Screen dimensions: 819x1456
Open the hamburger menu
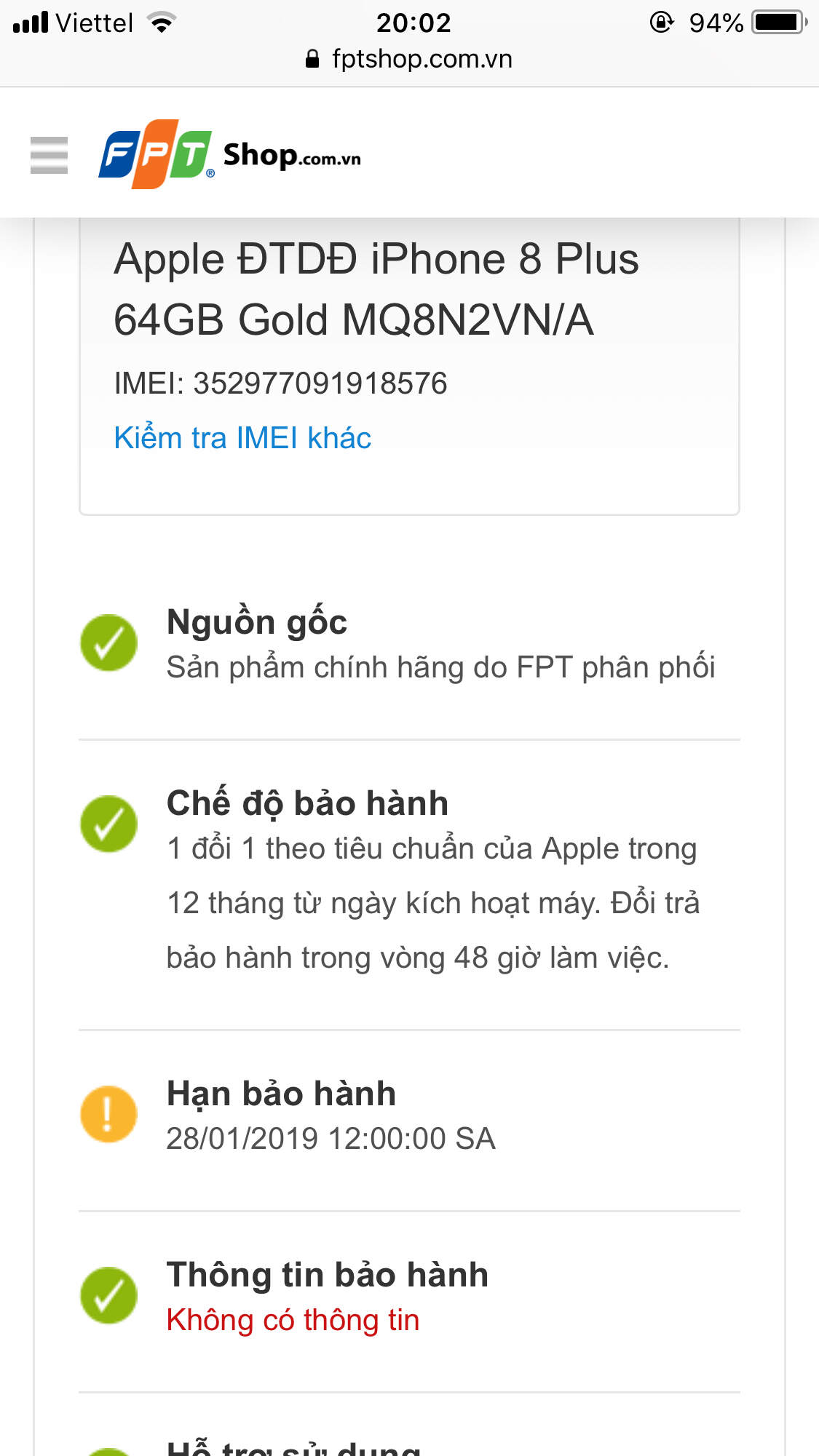pos(49,155)
